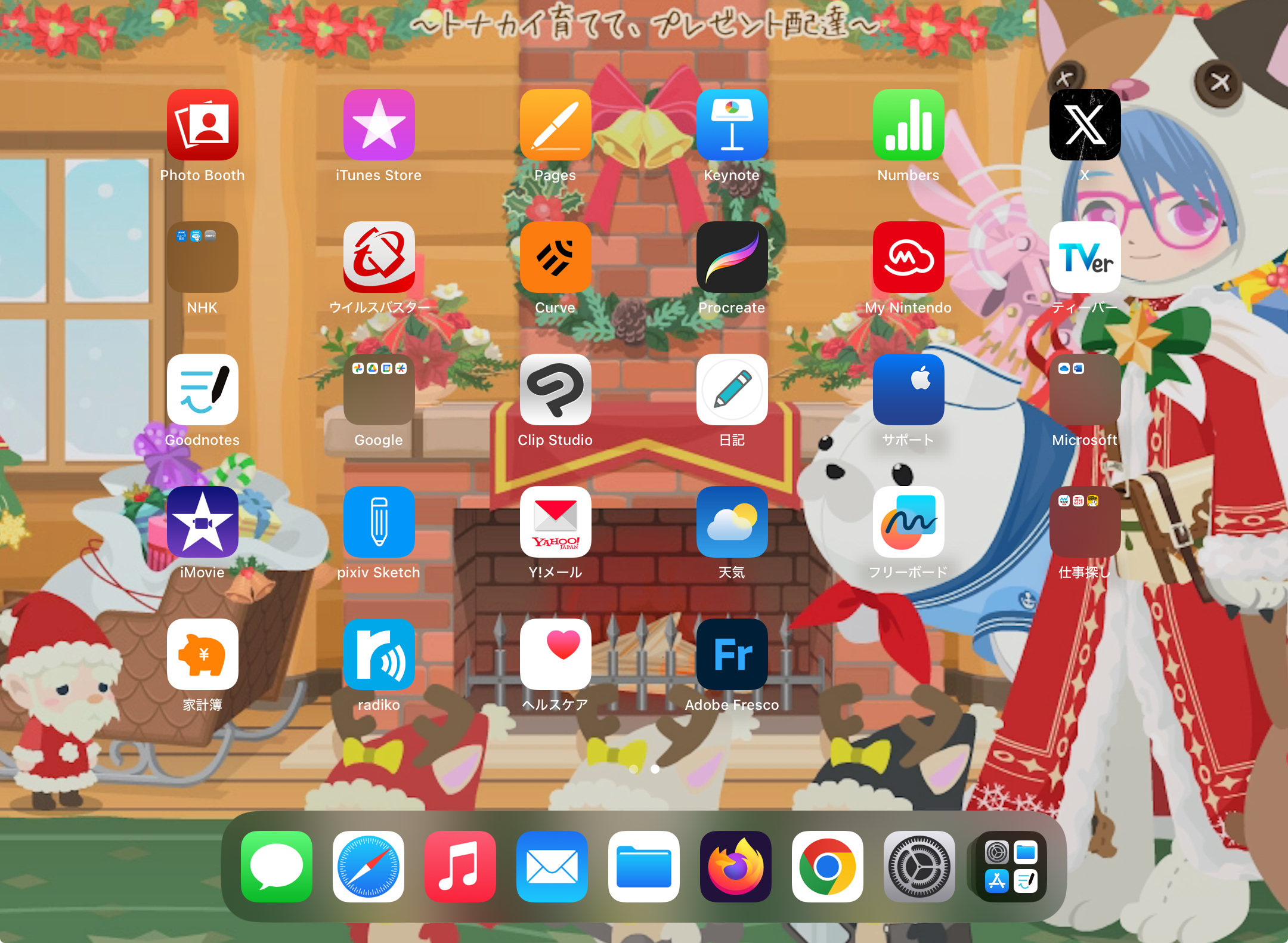The image size is (1288, 943).
Task: Open Safari from the dock
Action: pos(369,866)
